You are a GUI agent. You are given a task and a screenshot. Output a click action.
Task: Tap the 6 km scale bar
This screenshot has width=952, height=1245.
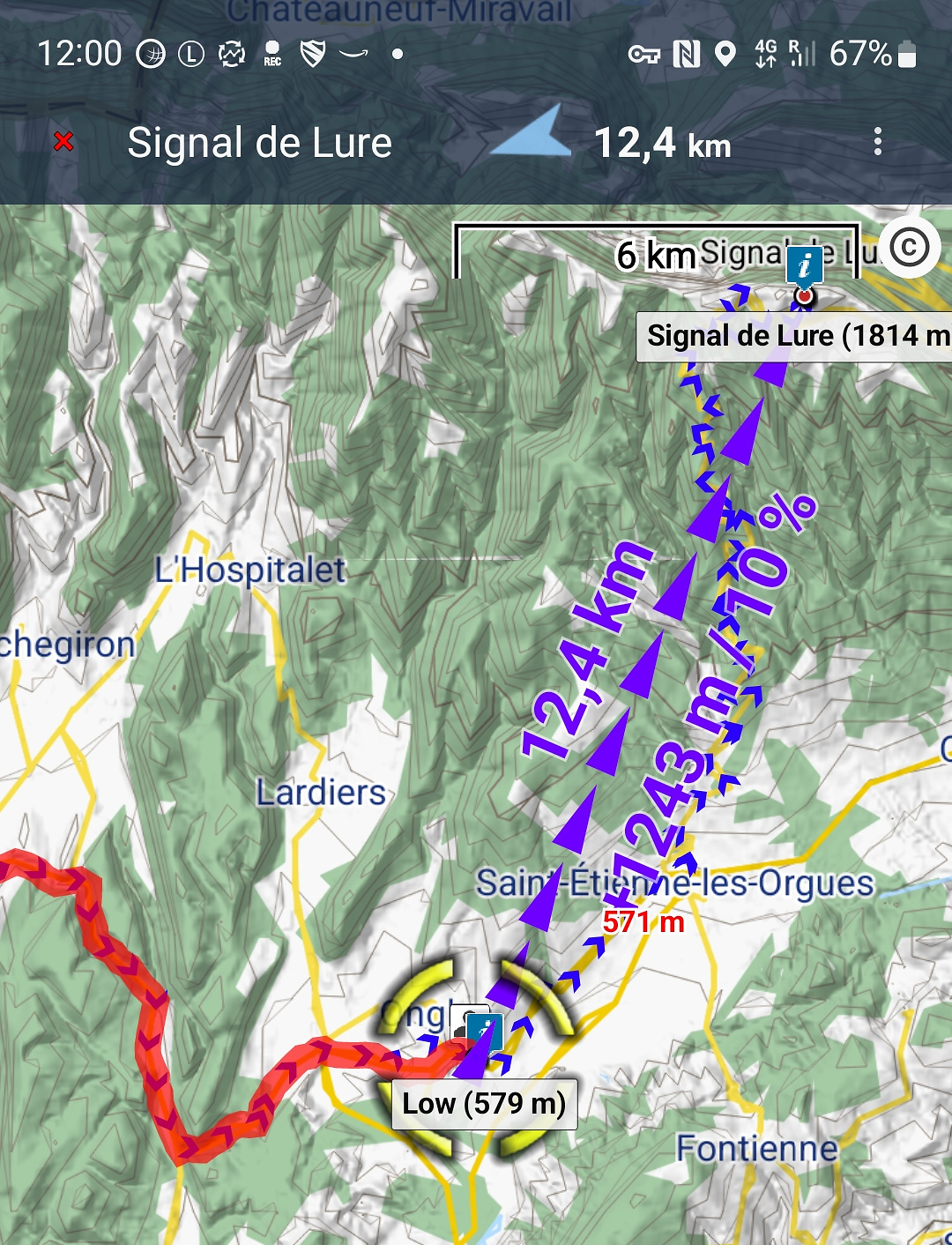click(x=657, y=255)
